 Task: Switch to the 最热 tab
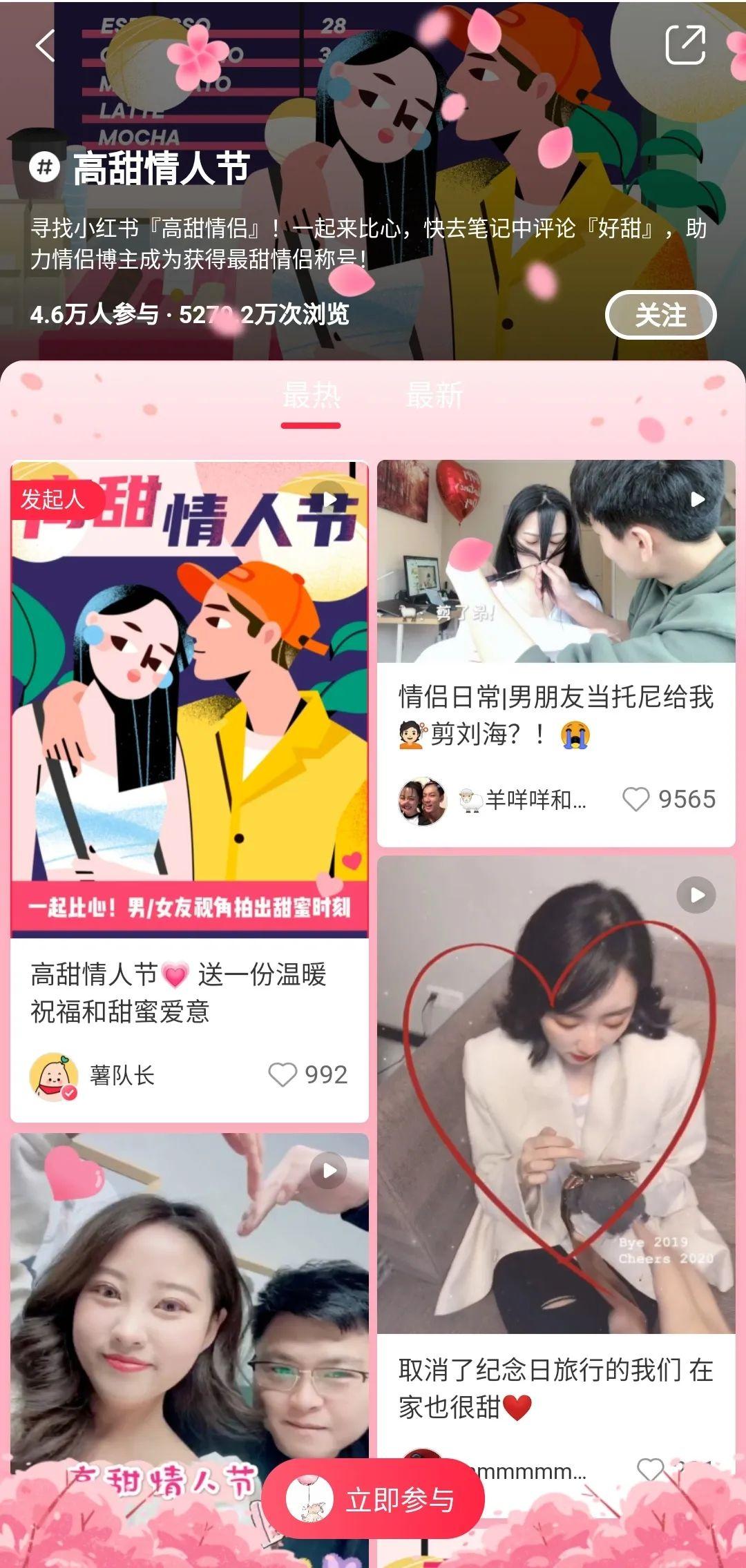(x=311, y=396)
